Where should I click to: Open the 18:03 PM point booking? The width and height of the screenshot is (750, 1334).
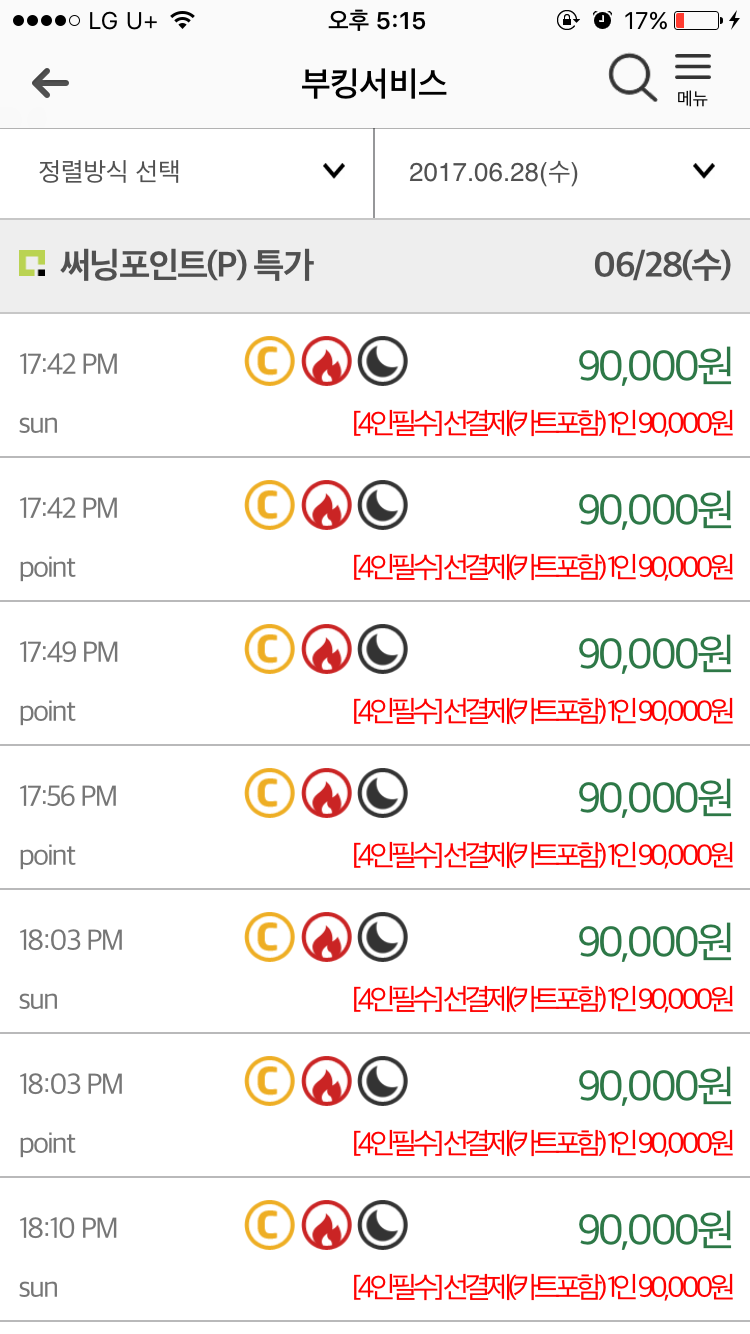(x=375, y=1107)
